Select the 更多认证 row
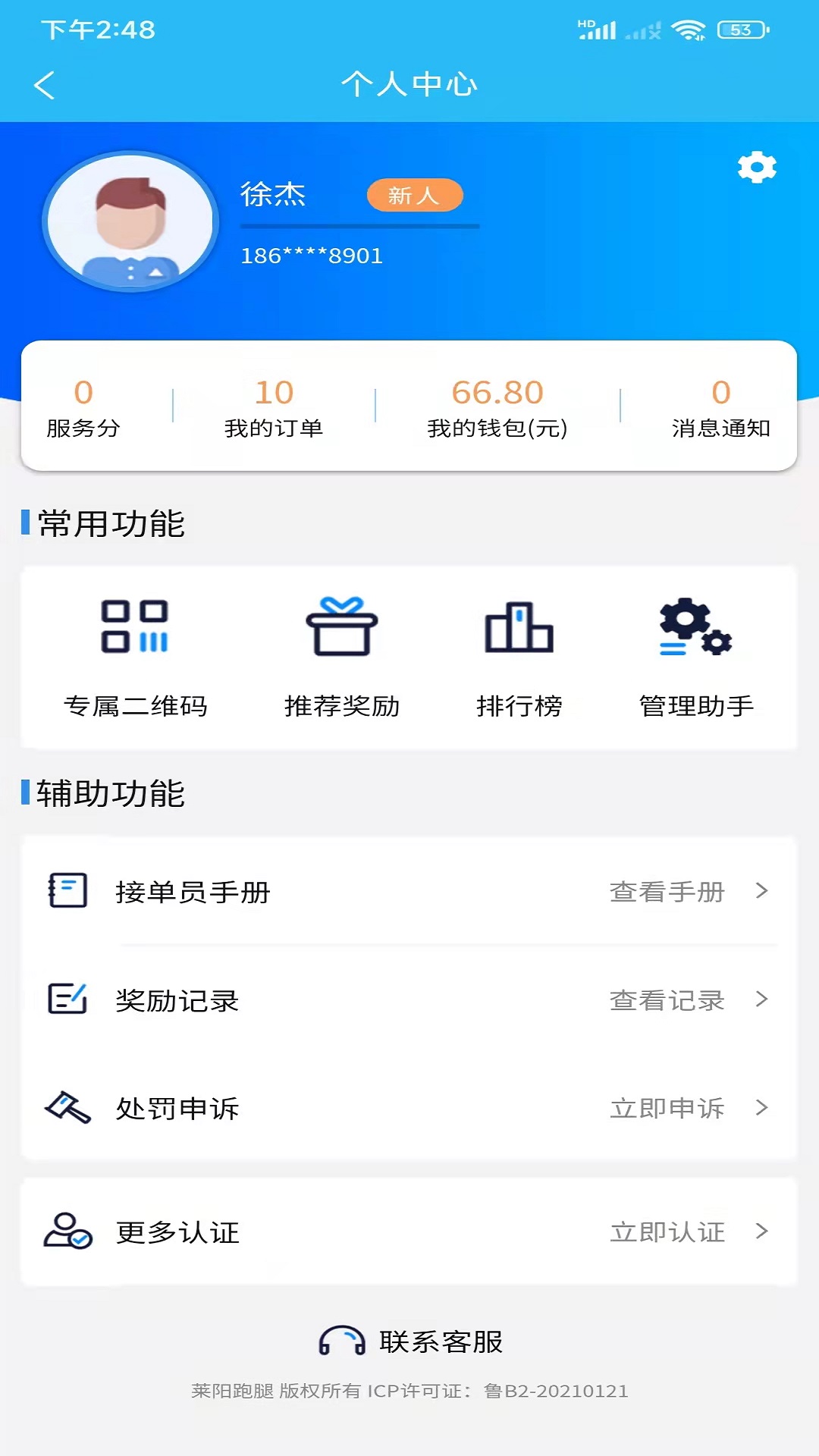819x1456 pixels. click(409, 1232)
